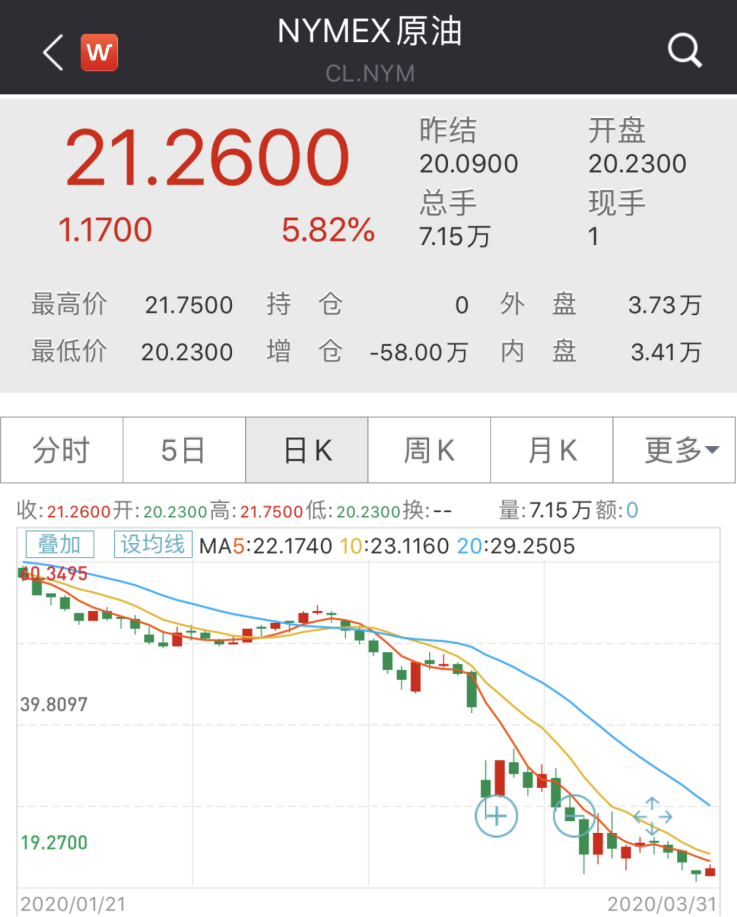Open 设均线 moving average settings
The image size is (737, 917).
tap(153, 545)
